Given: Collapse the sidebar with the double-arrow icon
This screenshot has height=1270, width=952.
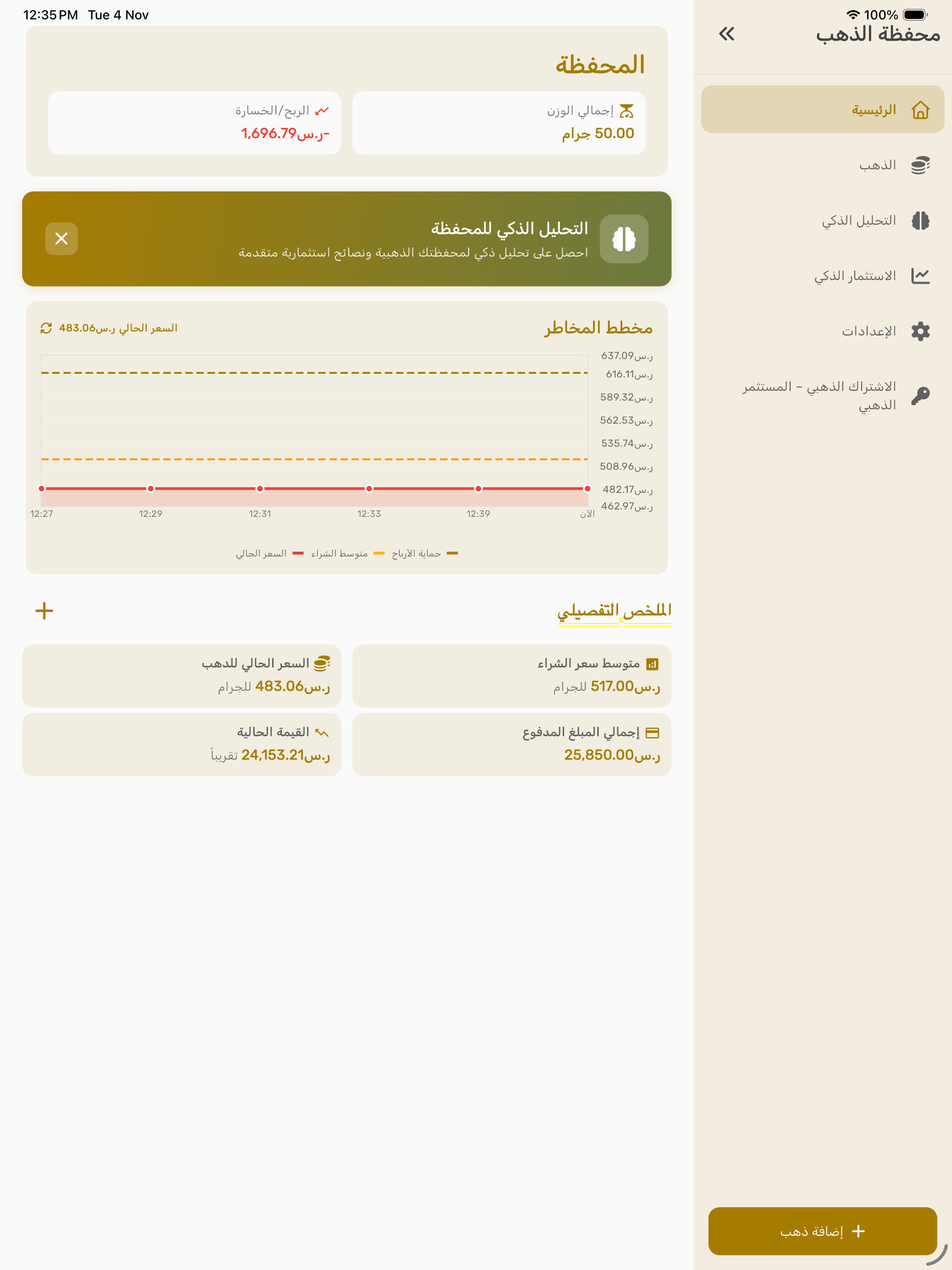Looking at the screenshot, I should [x=726, y=35].
